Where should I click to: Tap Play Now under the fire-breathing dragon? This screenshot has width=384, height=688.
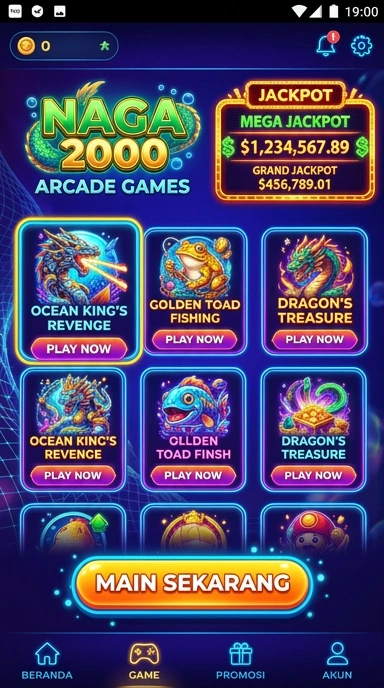[x=79, y=349]
